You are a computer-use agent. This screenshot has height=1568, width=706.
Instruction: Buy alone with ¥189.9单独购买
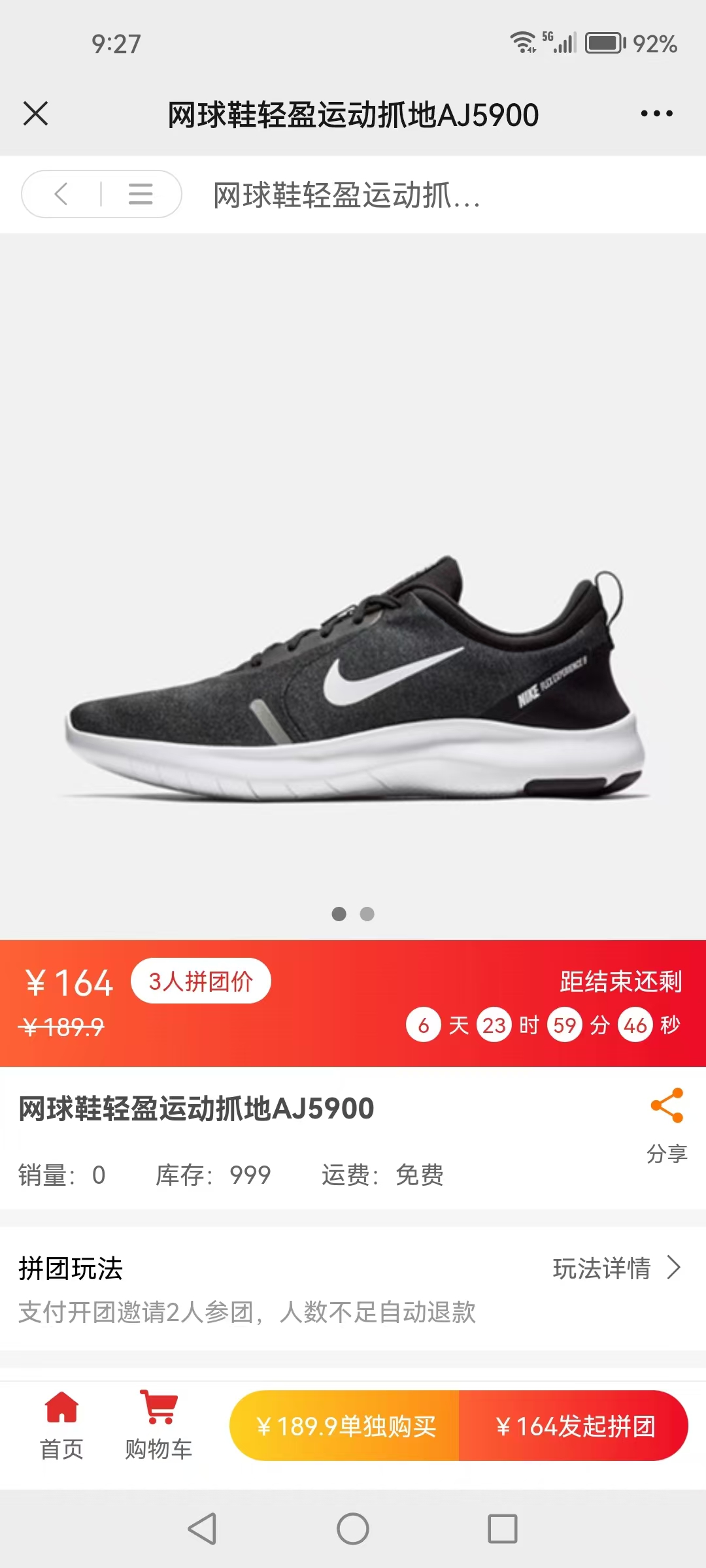point(345,1426)
